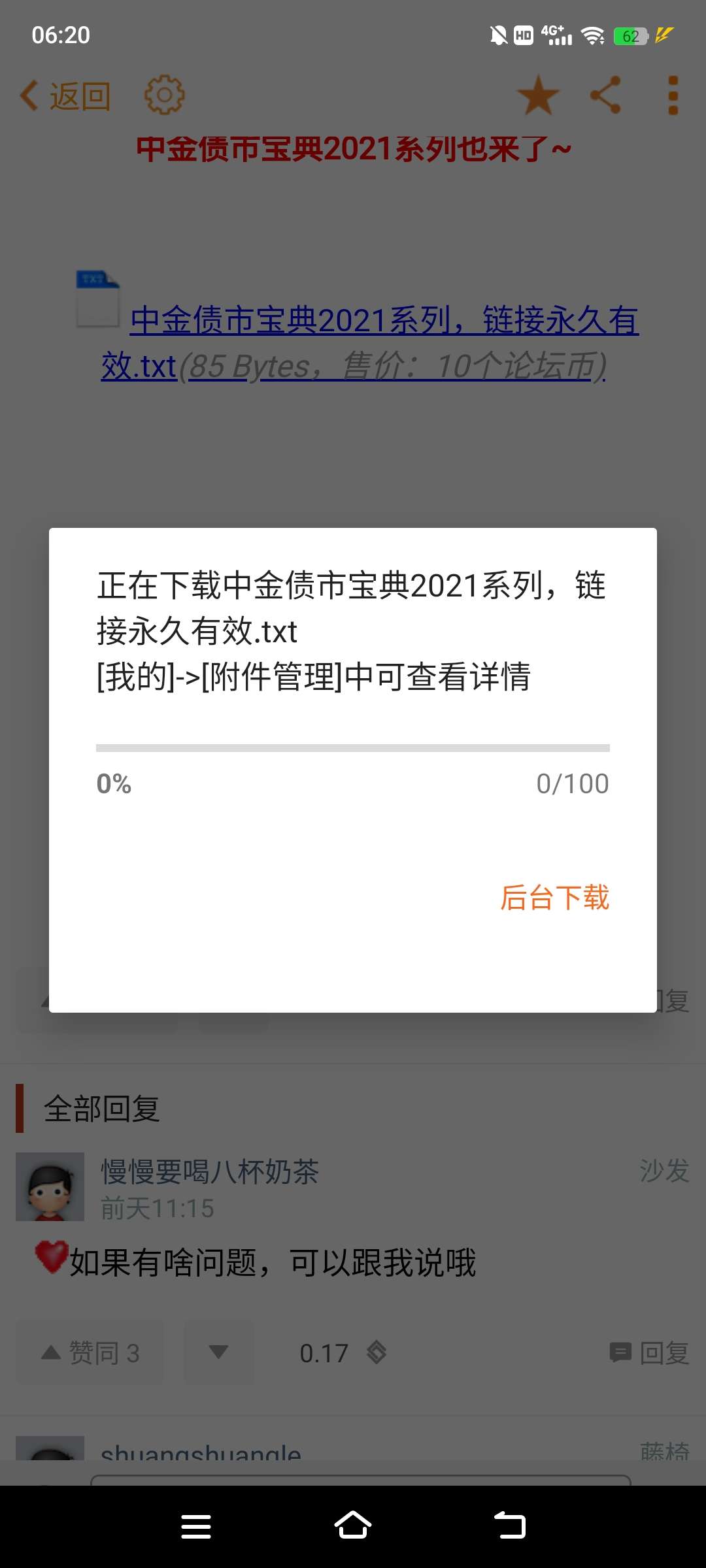Tap the system back navigation button
Viewport: 706px width, 1568px height.
[x=510, y=1526]
